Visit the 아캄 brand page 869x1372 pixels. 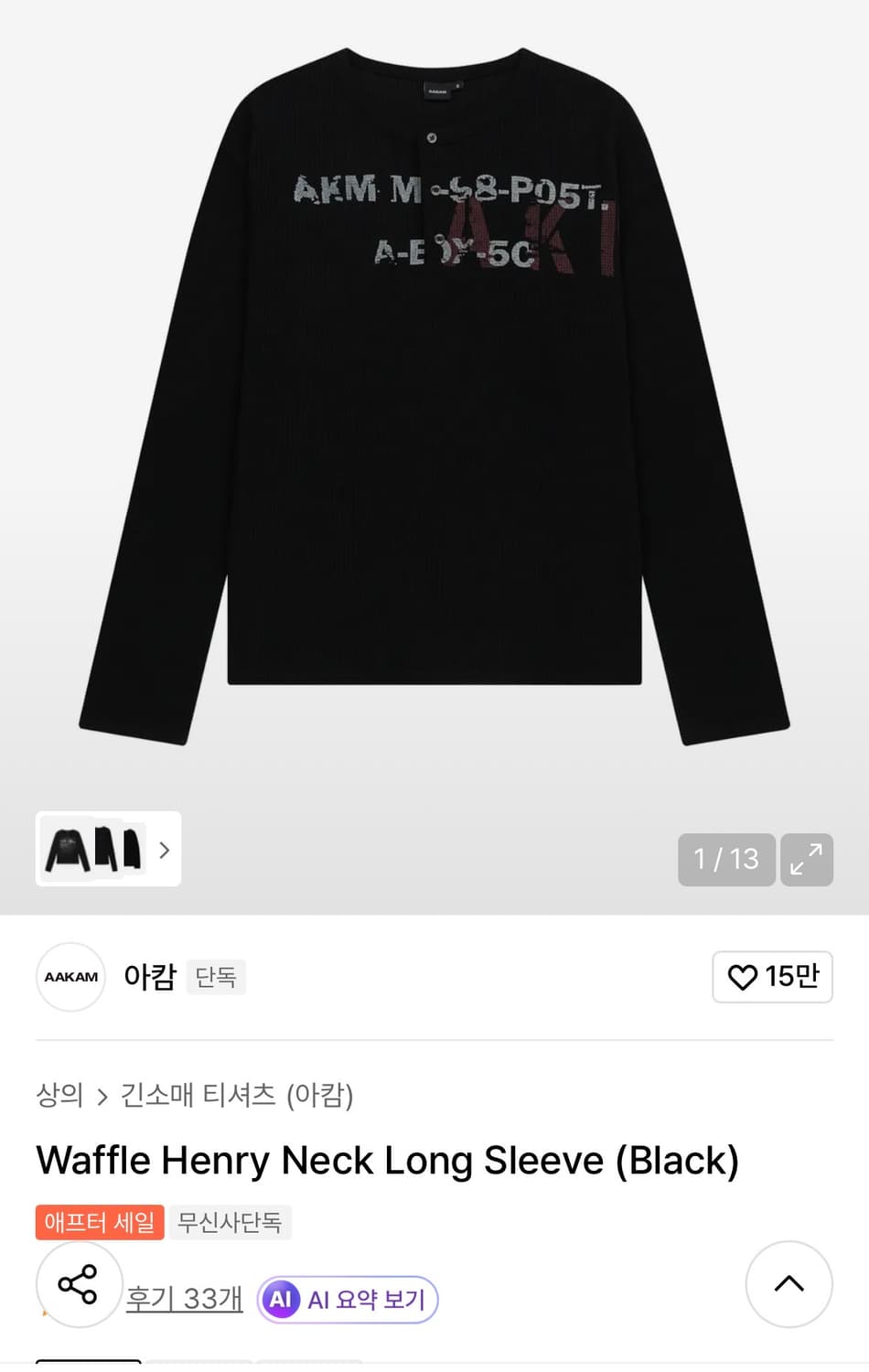tap(150, 977)
